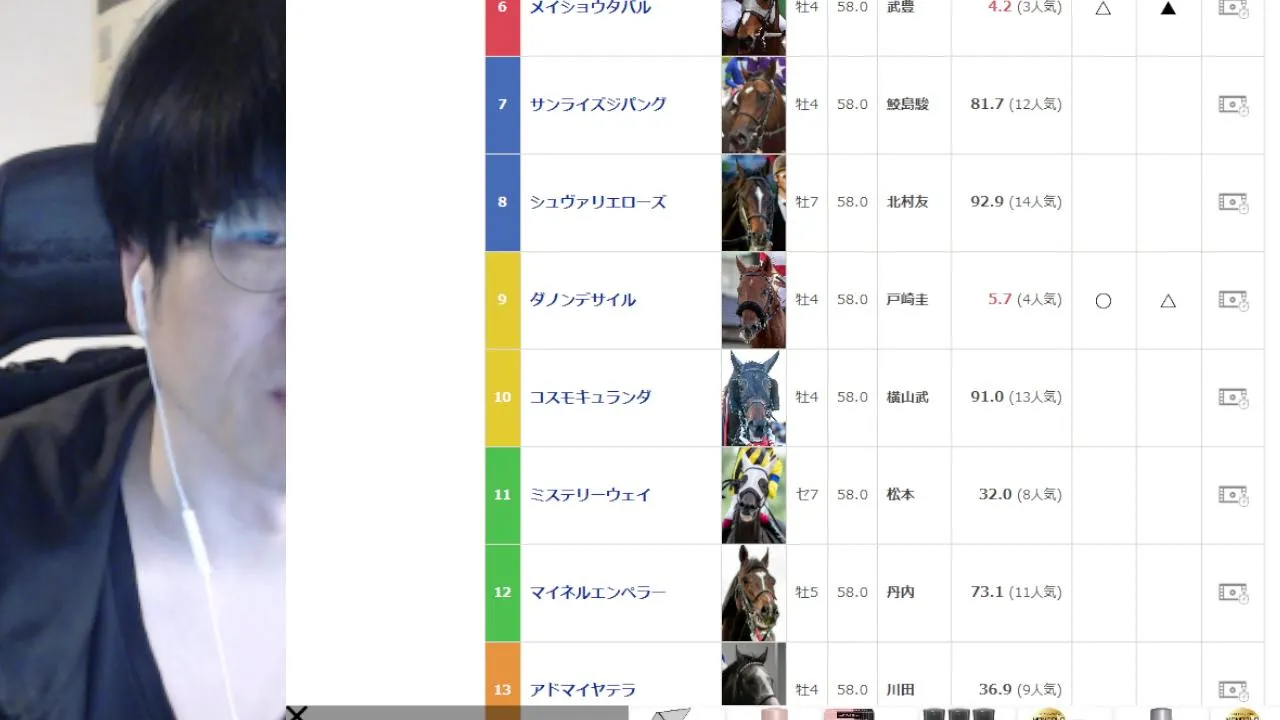
Task: Open horse ミステリーウェイ's page
Action: click(x=590, y=495)
